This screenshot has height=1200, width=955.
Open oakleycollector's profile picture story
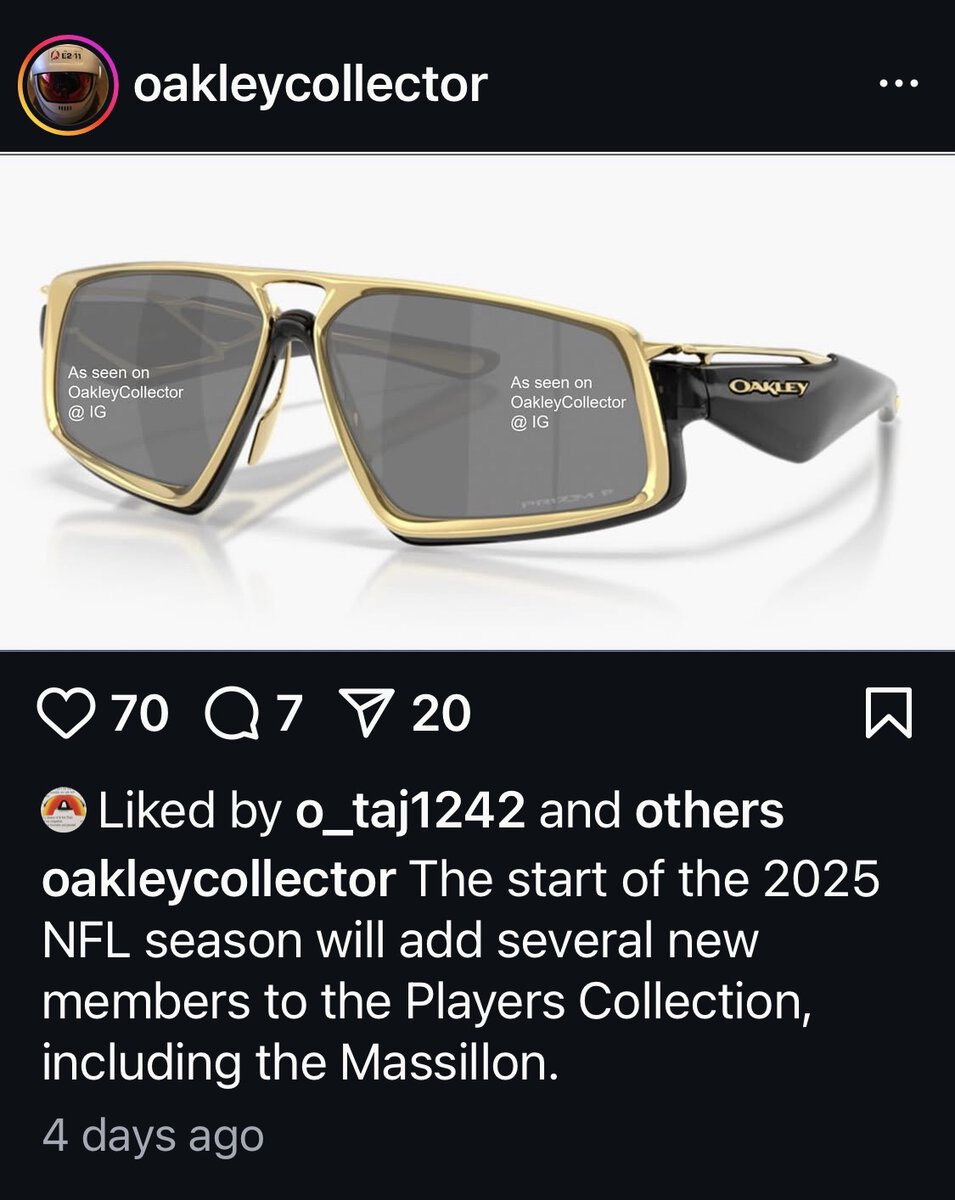point(68,85)
